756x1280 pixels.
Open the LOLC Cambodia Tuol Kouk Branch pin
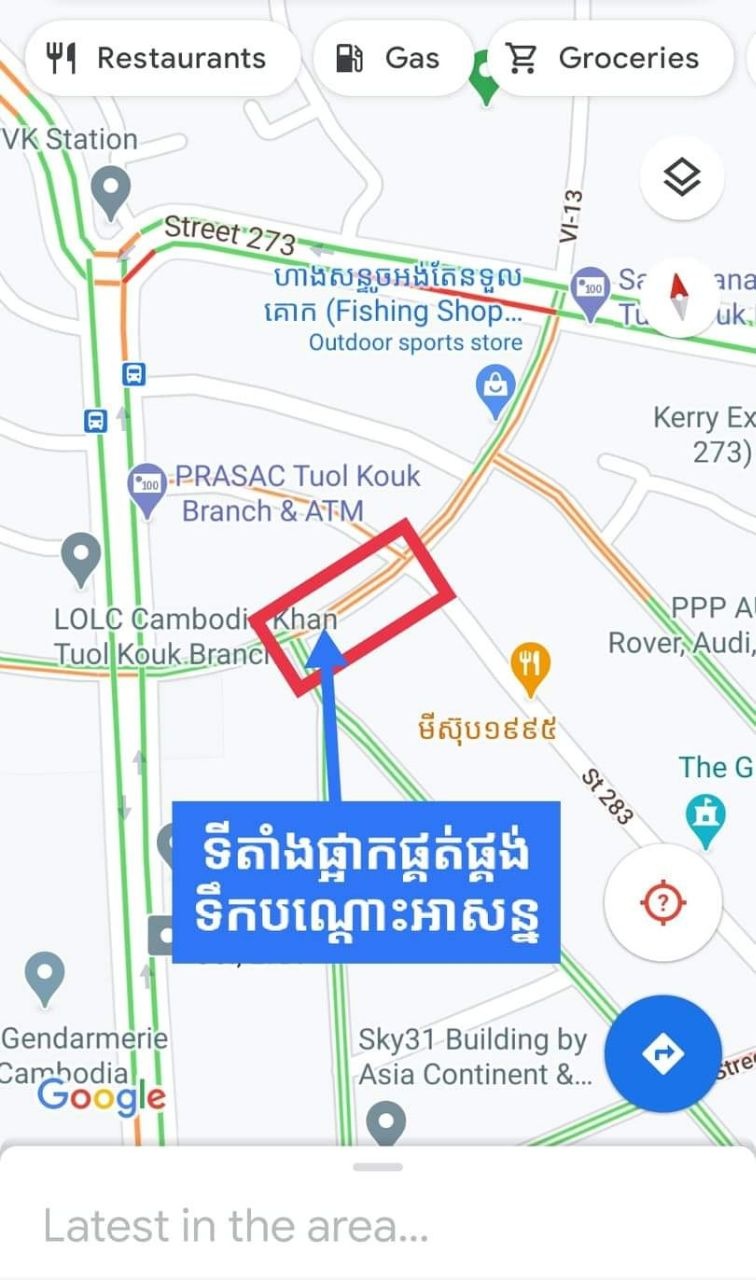[81, 557]
